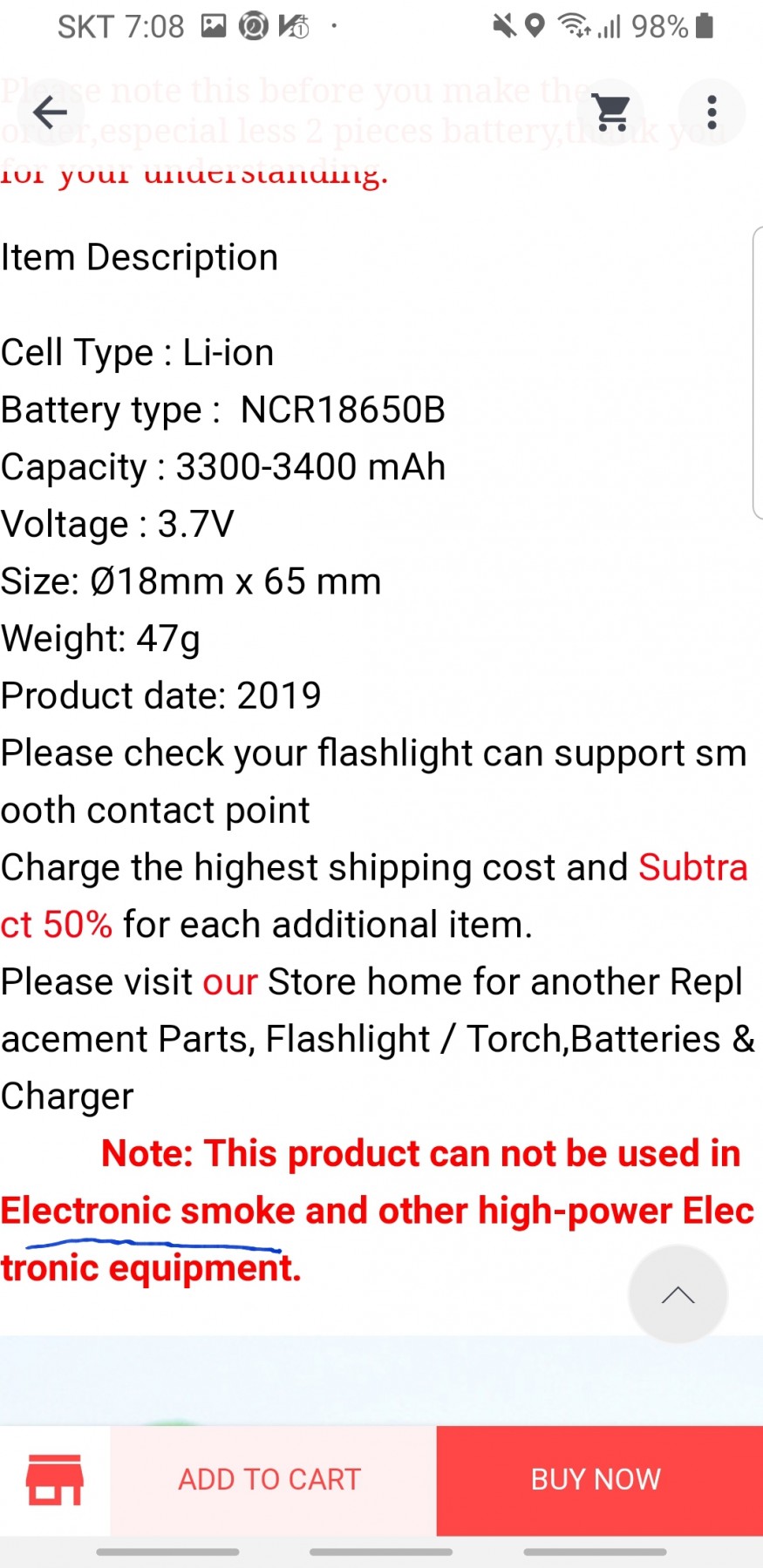Visit the seller's store page icon
Viewport: 763px width, 1568px height.
point(55,1479)
